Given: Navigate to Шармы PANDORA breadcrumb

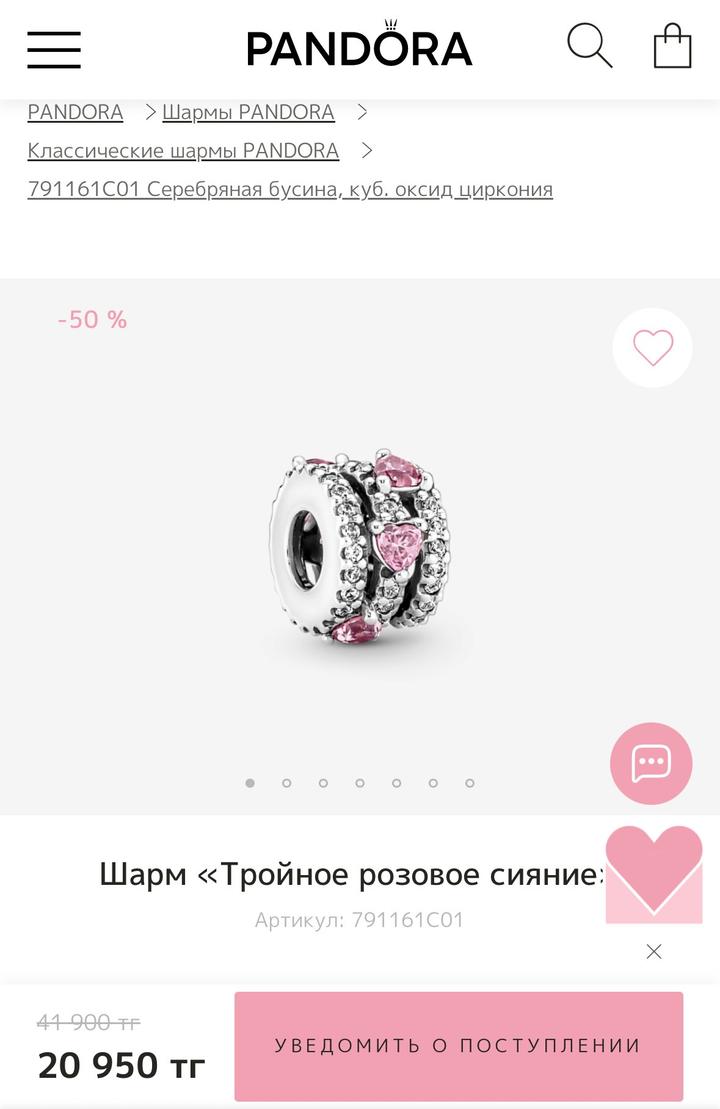Looking at the screenshot, I should tap(247, 112).
